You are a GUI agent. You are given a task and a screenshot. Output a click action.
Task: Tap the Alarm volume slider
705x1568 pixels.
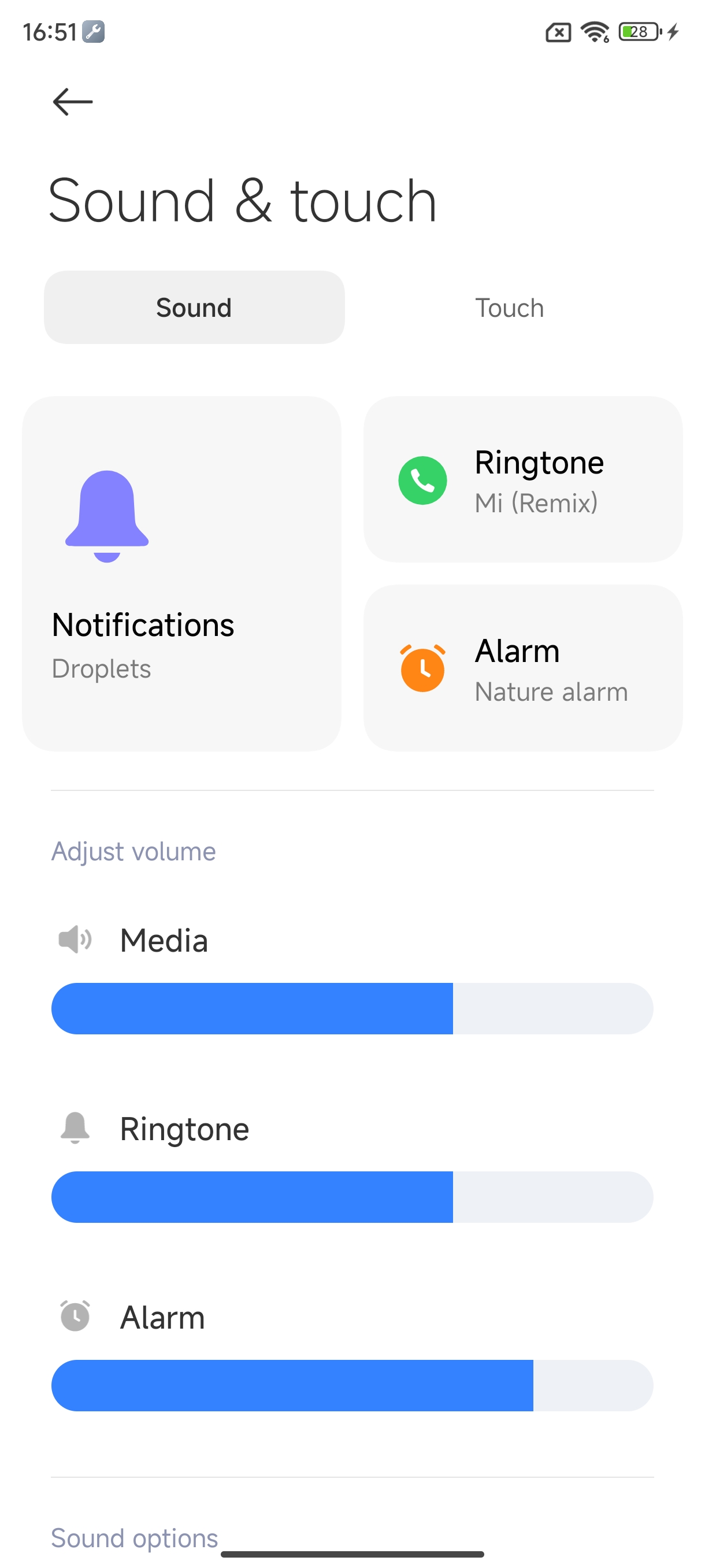(x=352, y=1385)
